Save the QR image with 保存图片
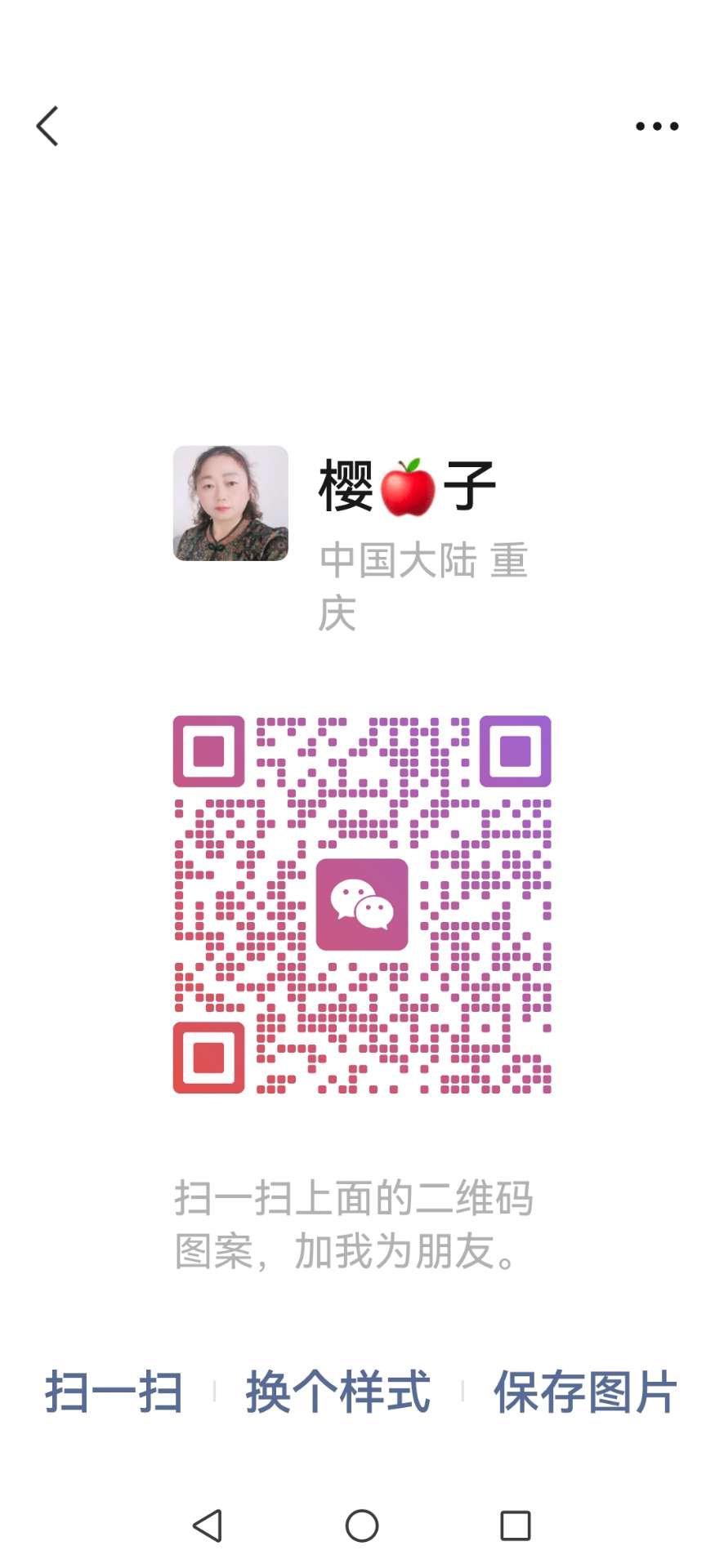The height and width of the screenshot is (1568, 724). pyautogui.click(x=585, y=1391)
